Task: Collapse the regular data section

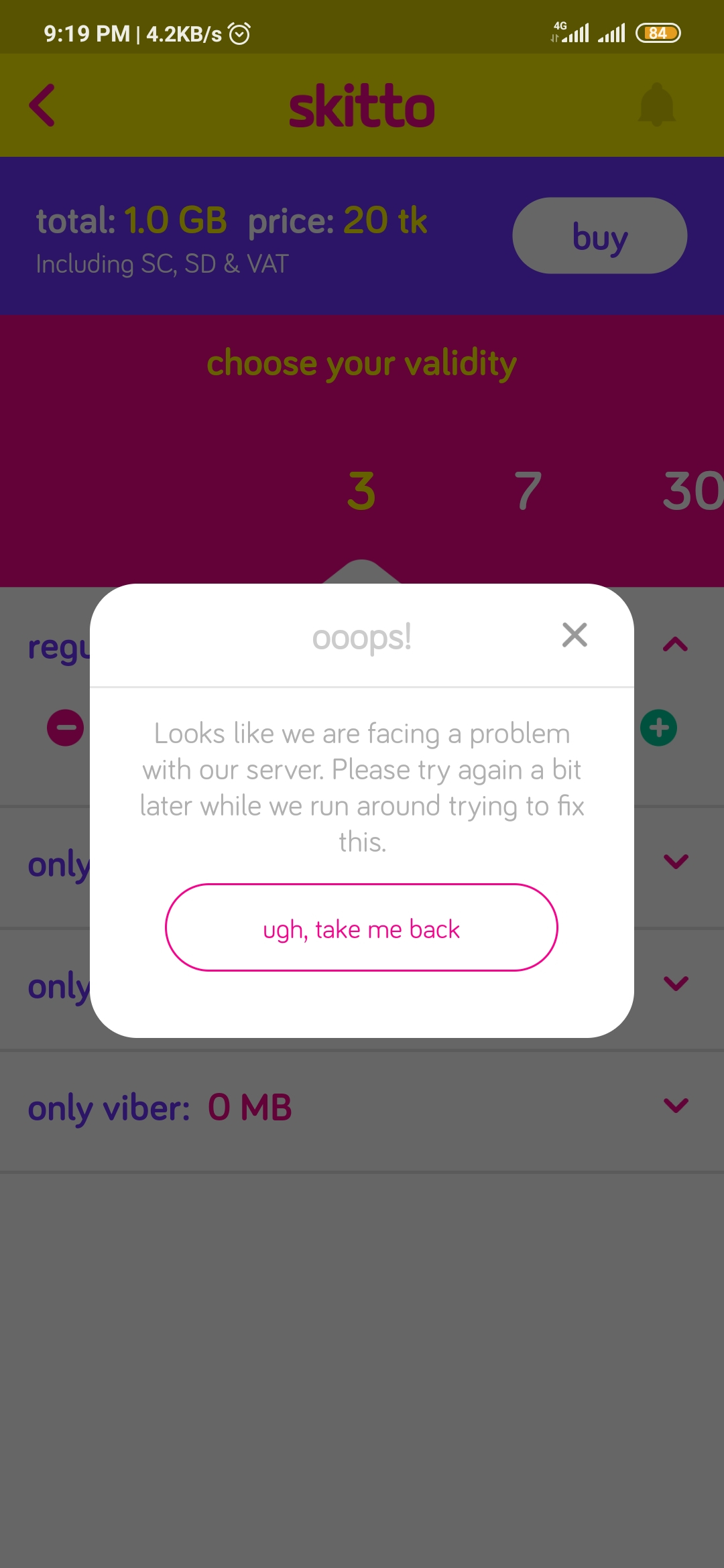Action: click(x=676, y=645)
